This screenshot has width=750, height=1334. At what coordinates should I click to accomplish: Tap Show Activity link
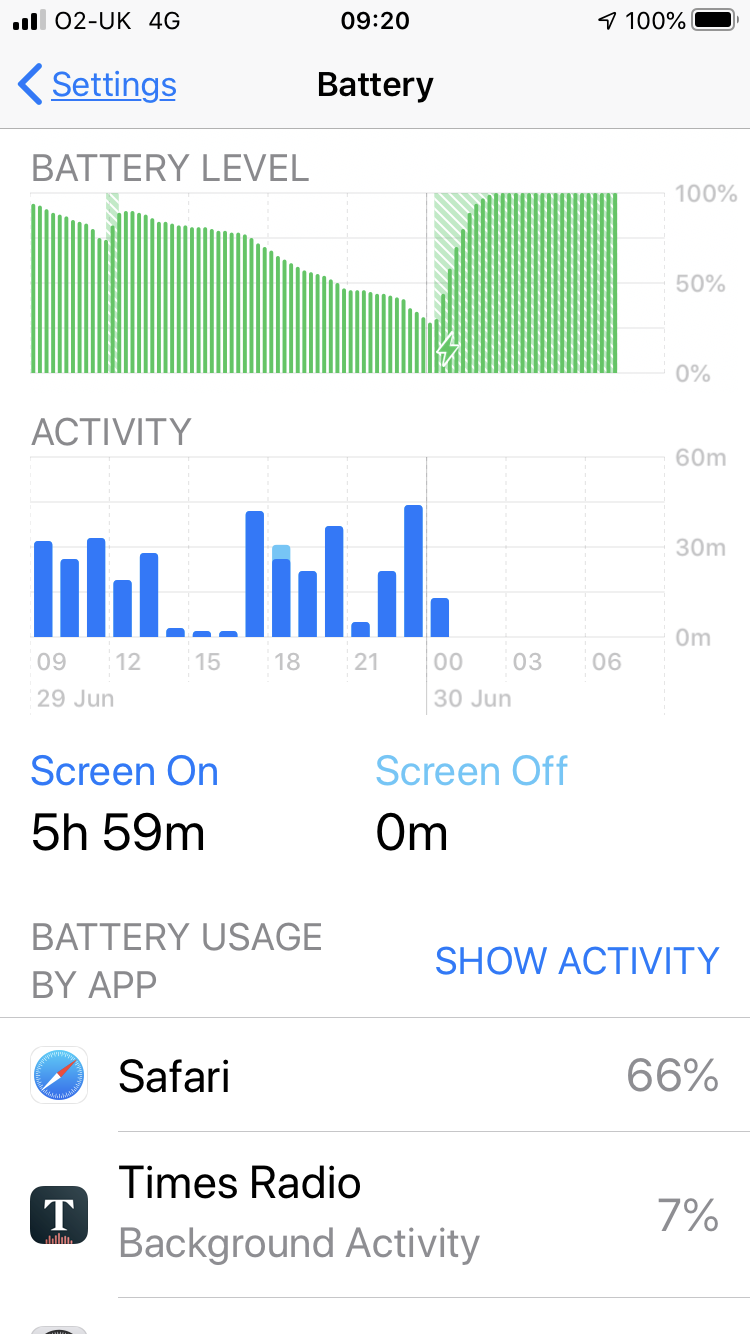[577, 961]
